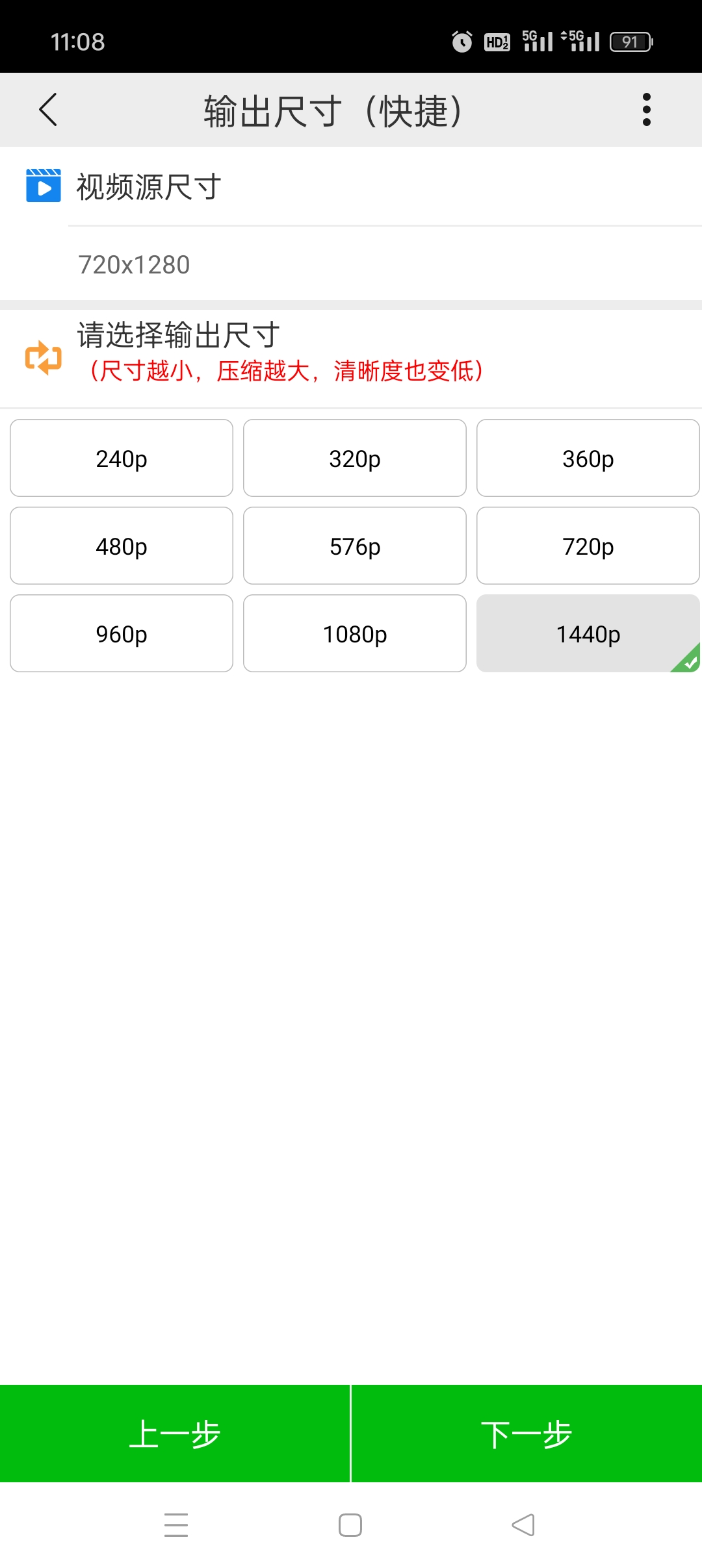Continue with the 下一步 button
The height and width of the screenshot is (1568, 702).
pyautogui.click(x=527, y=1434)
